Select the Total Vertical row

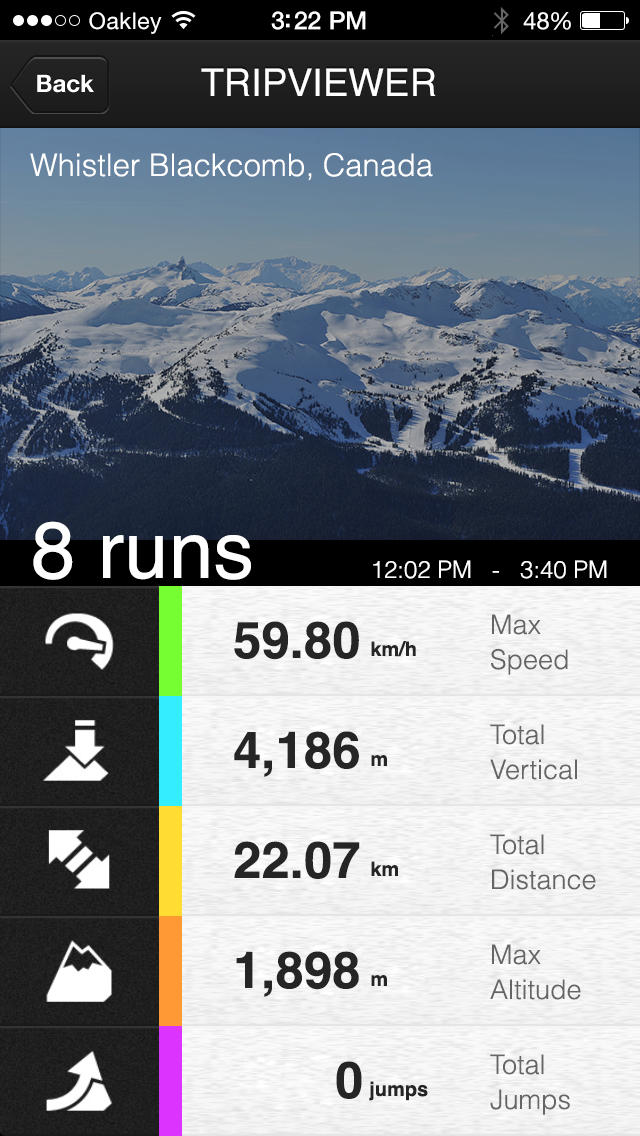[x=320, y=751]
